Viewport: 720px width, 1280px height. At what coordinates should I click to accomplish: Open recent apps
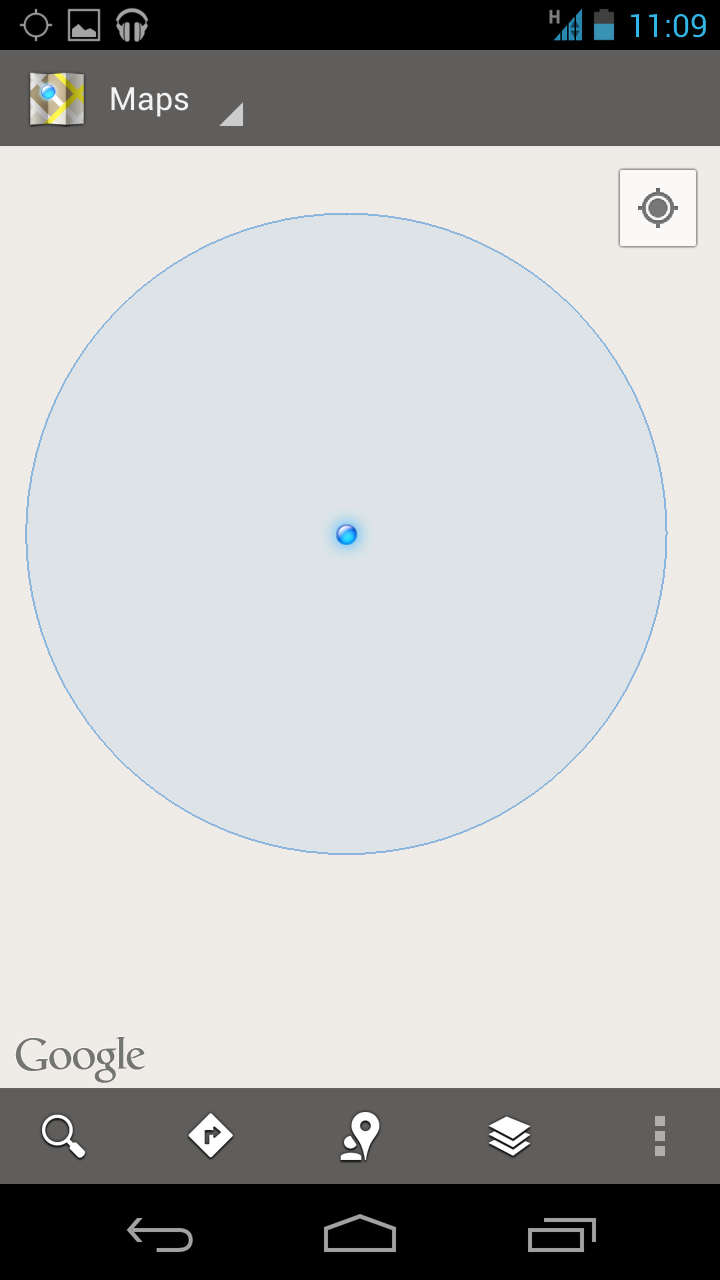click(562, 1234)
